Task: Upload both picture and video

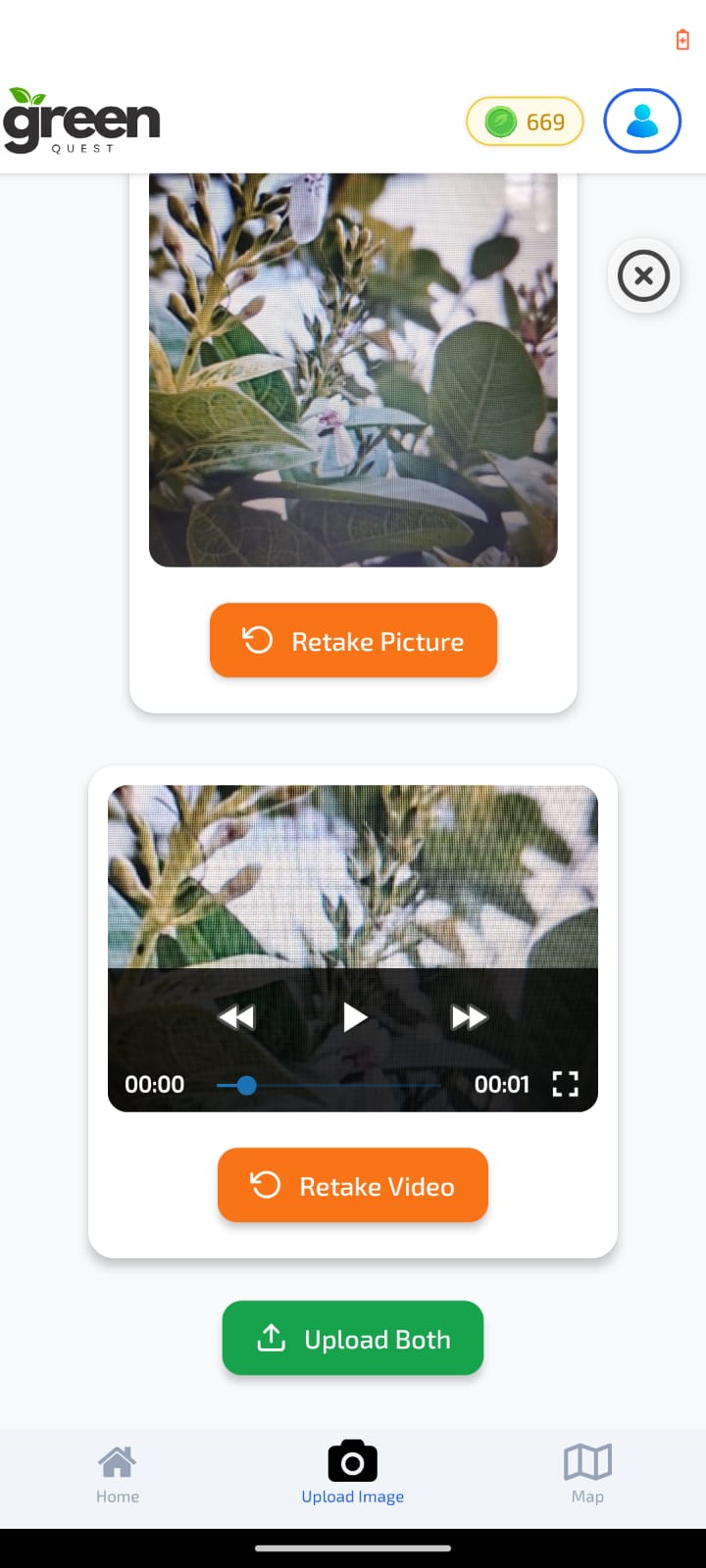Action: (353, 1339)
